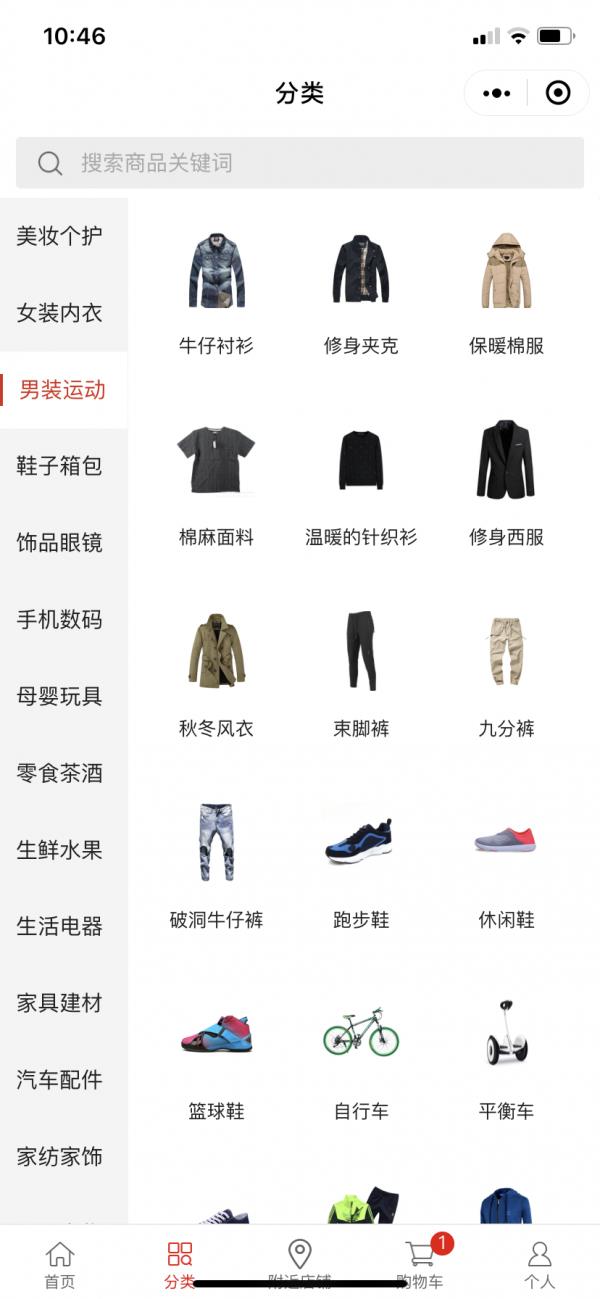Choose the 手机数码 category
Viewport: 600px width, 1299px height.
(x=60, y=620)
